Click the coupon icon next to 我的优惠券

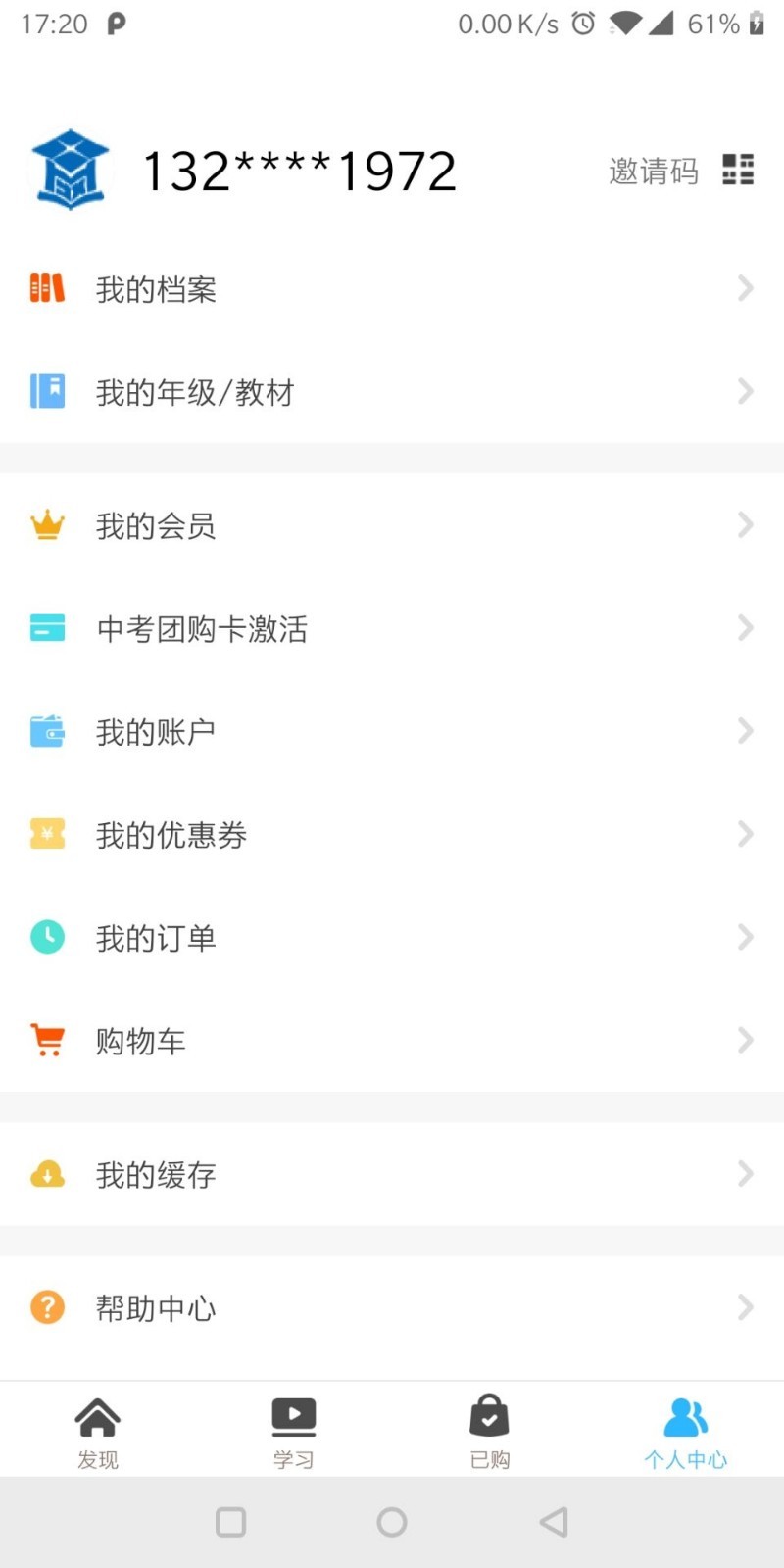(x=47, y=834)
